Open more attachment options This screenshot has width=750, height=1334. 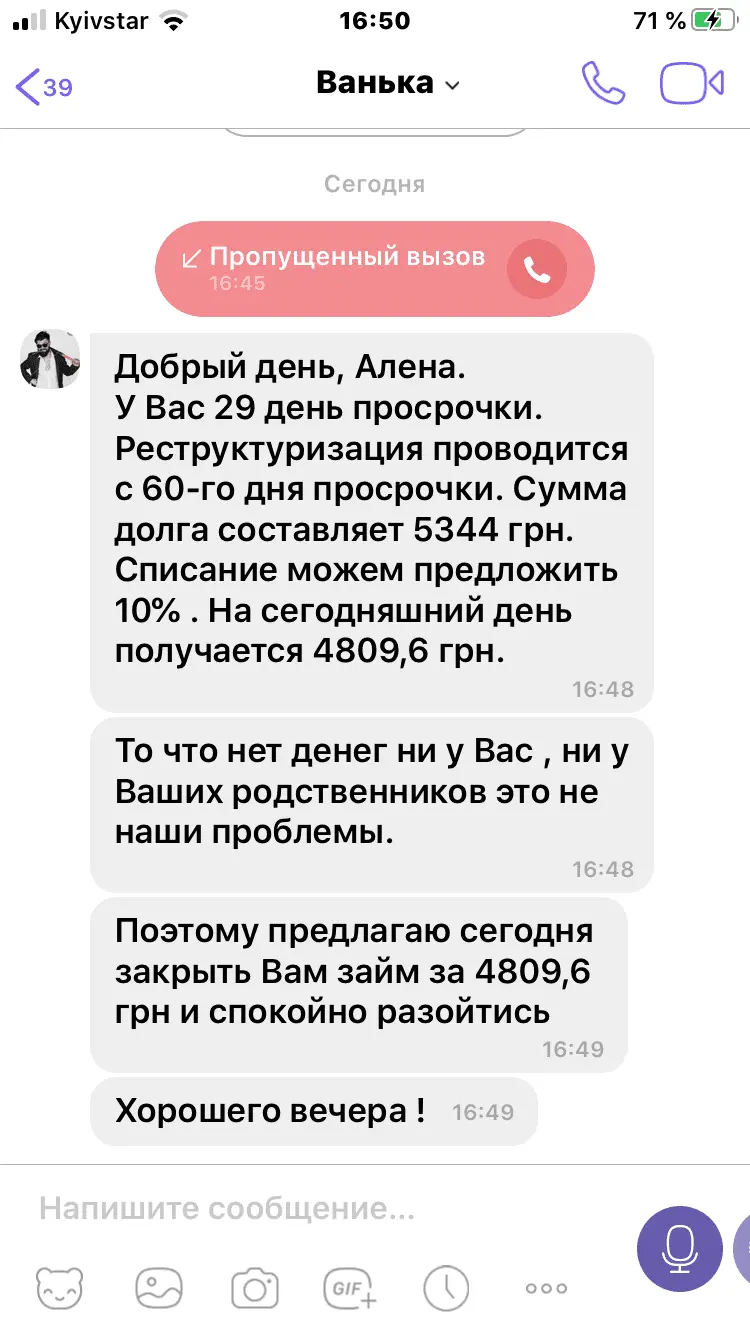(546, 1288)
